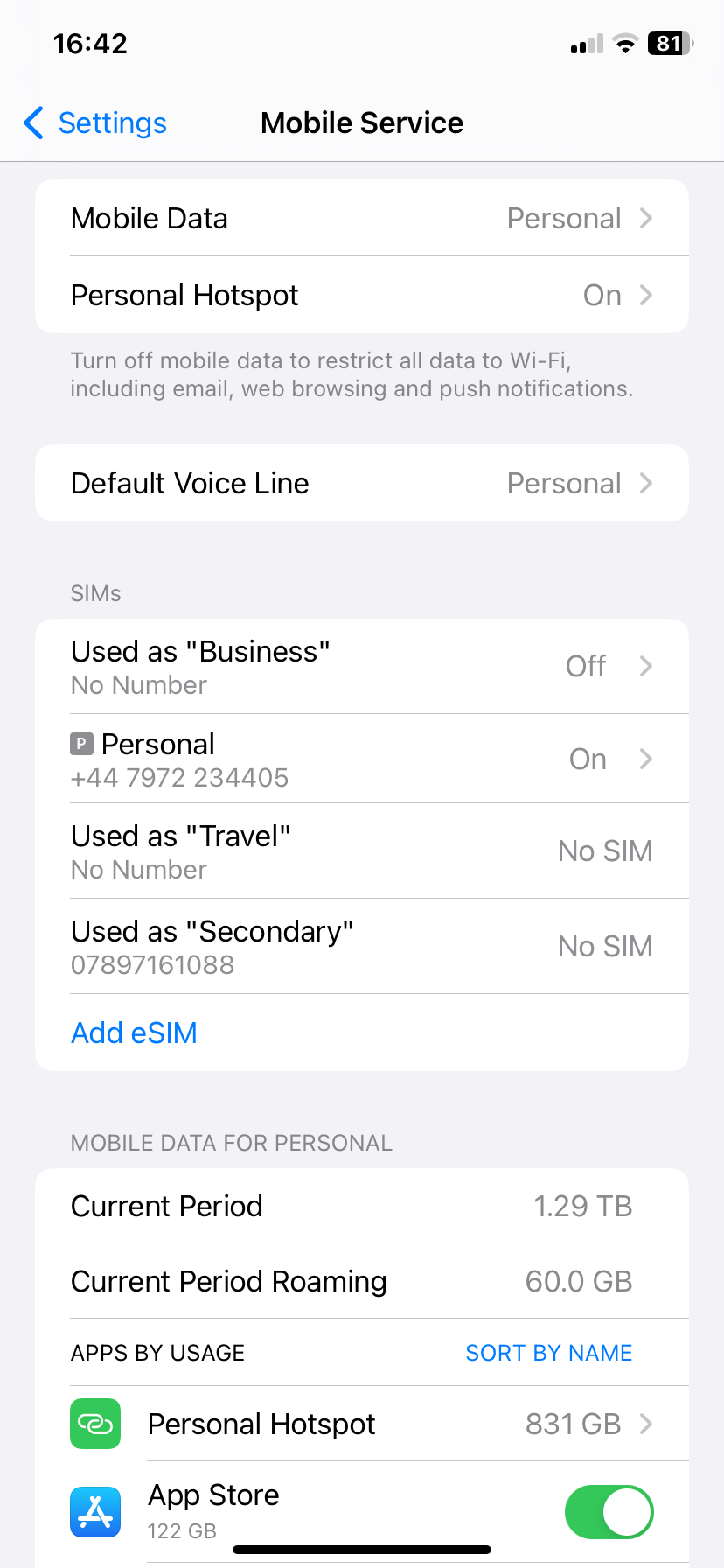Screen dimensions: 724x1568
Task: Open the "Business" SIM settings
Action: 362,667
